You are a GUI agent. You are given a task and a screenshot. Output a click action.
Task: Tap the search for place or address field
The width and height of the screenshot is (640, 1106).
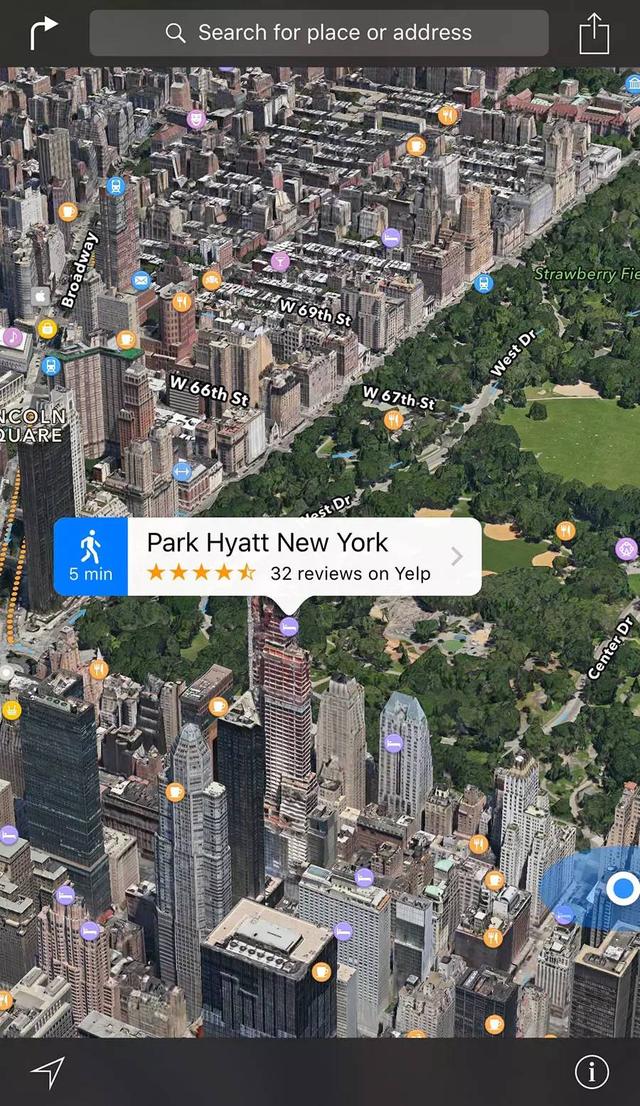[x=319, y=33]
